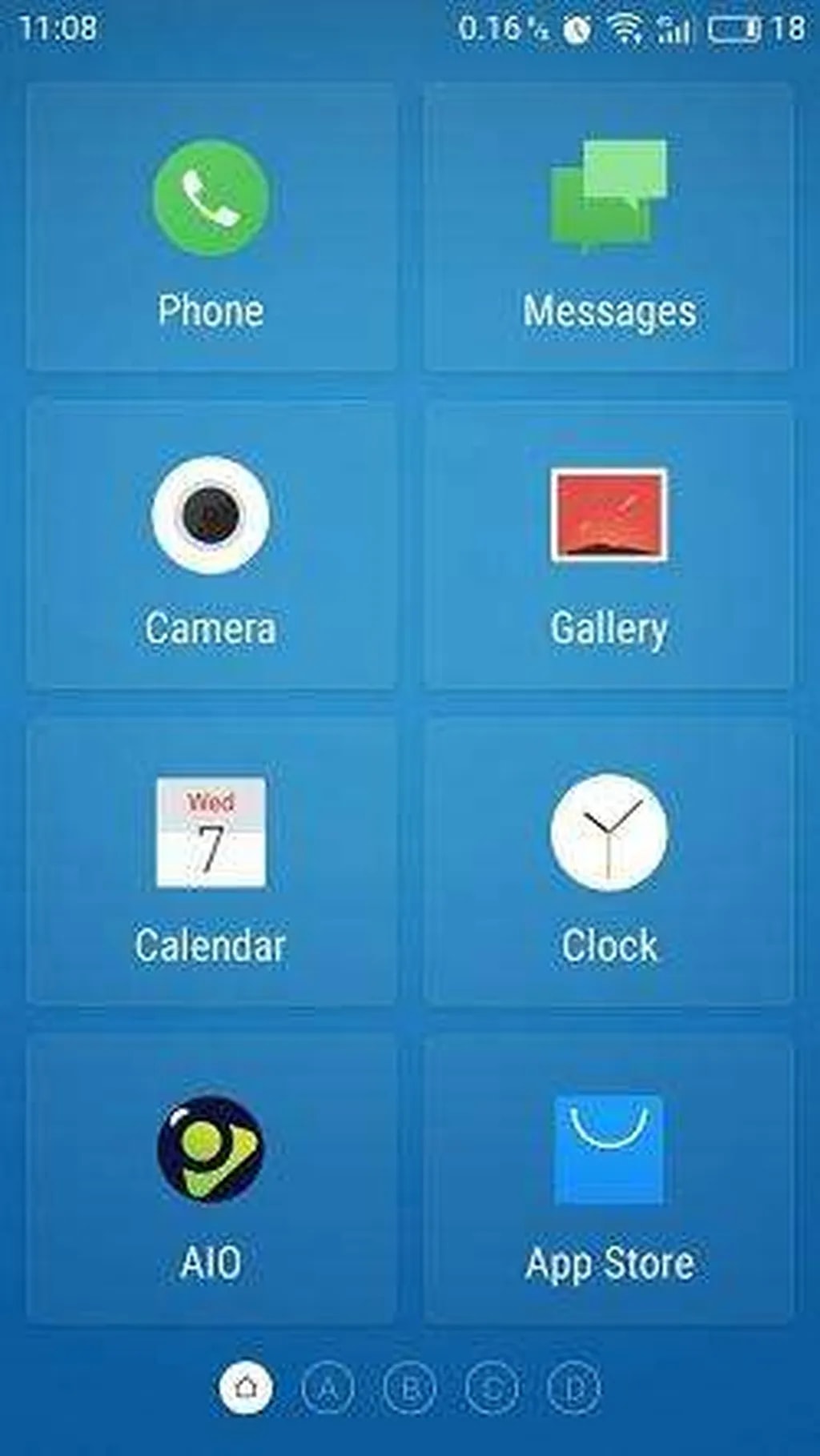This screenshot has width=820, height=1456.
Task: Open the Camera app
Action: pos(211,544)
